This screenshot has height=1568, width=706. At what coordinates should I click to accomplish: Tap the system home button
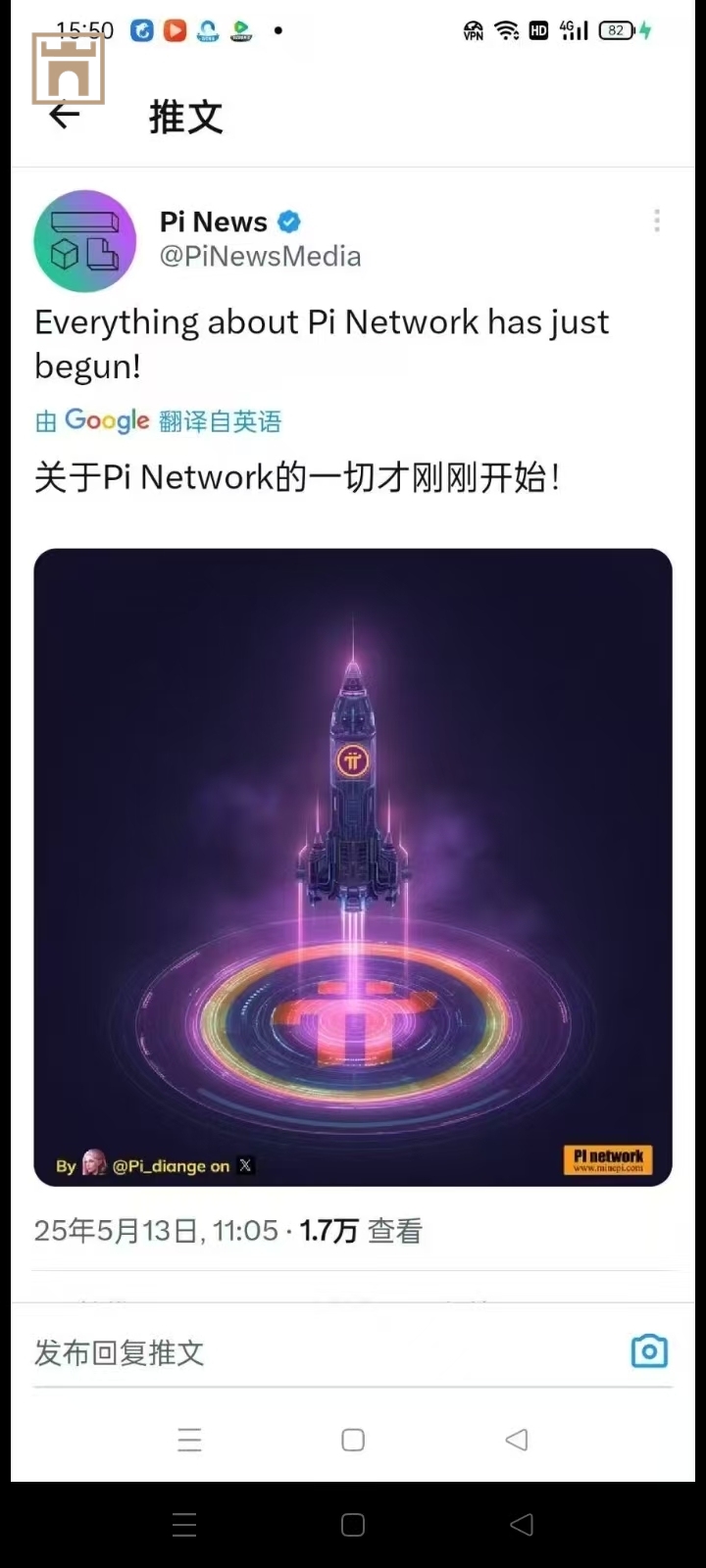pyautogui.click(x=353, y=1525)
